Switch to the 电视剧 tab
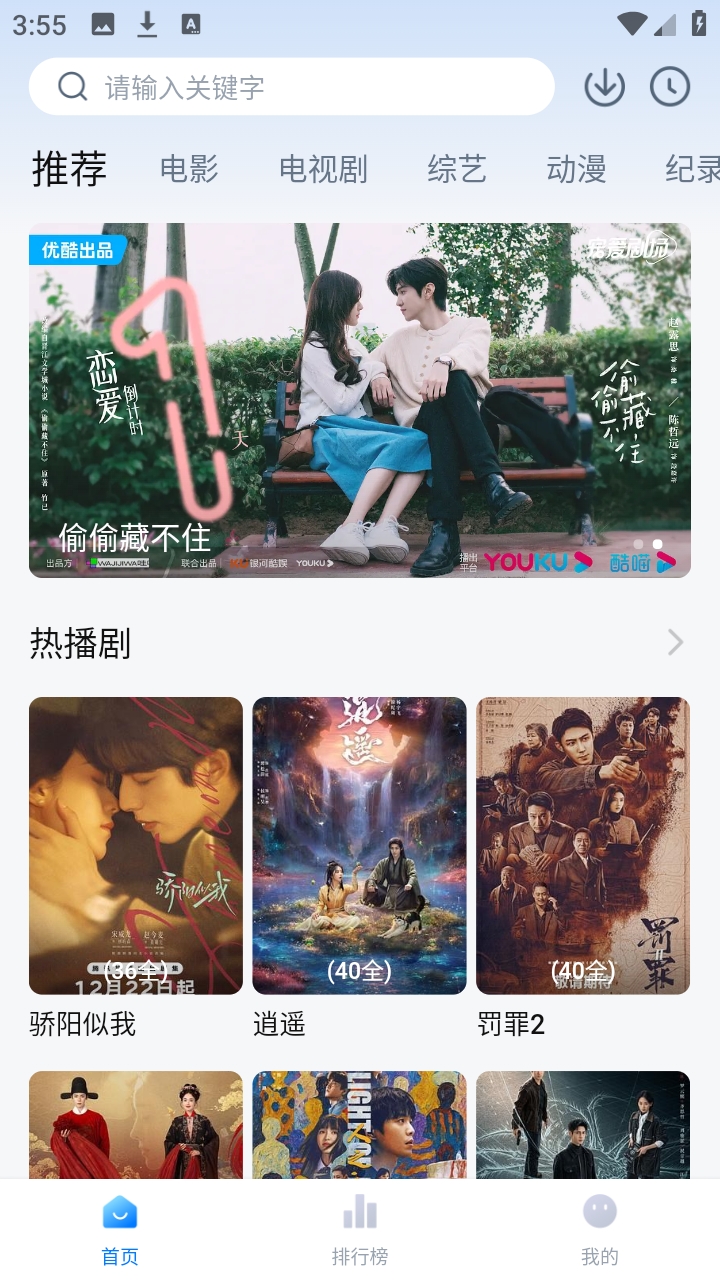 323,169
